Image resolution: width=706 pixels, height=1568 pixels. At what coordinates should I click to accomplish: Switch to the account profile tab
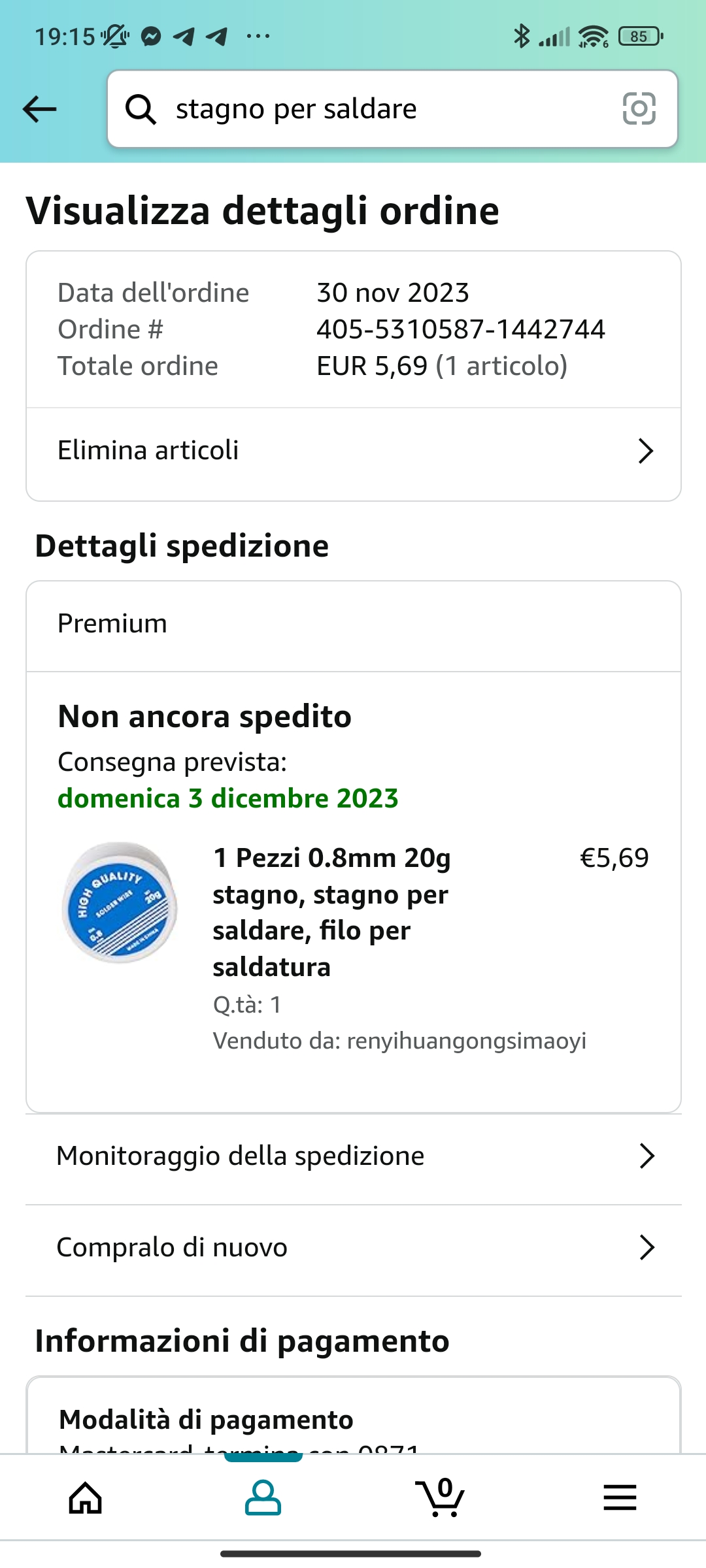click(x=263, y=1497)
